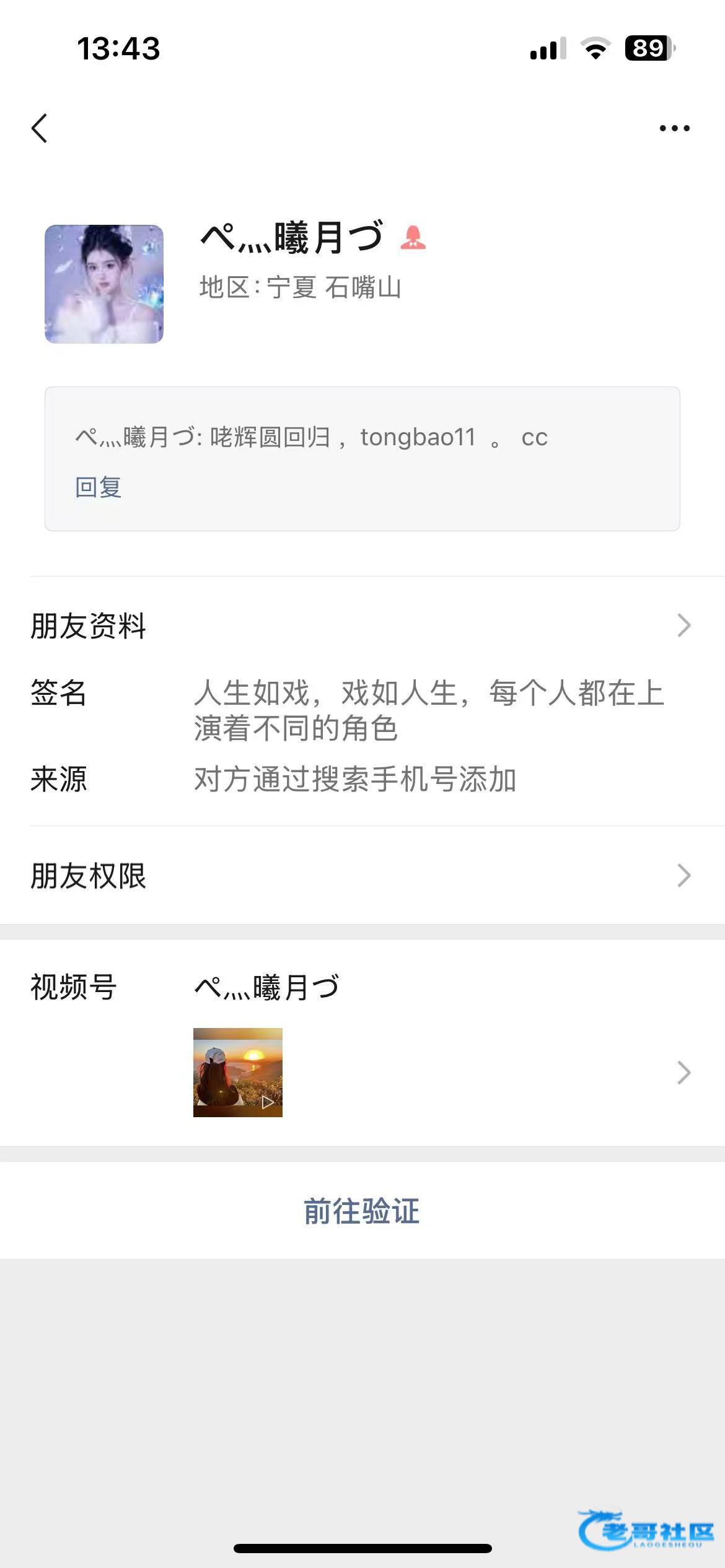View the contact's profile avatar
The height and width of the screenshot is (1568, 725).
pyautogui.click(x=104, y=284)
